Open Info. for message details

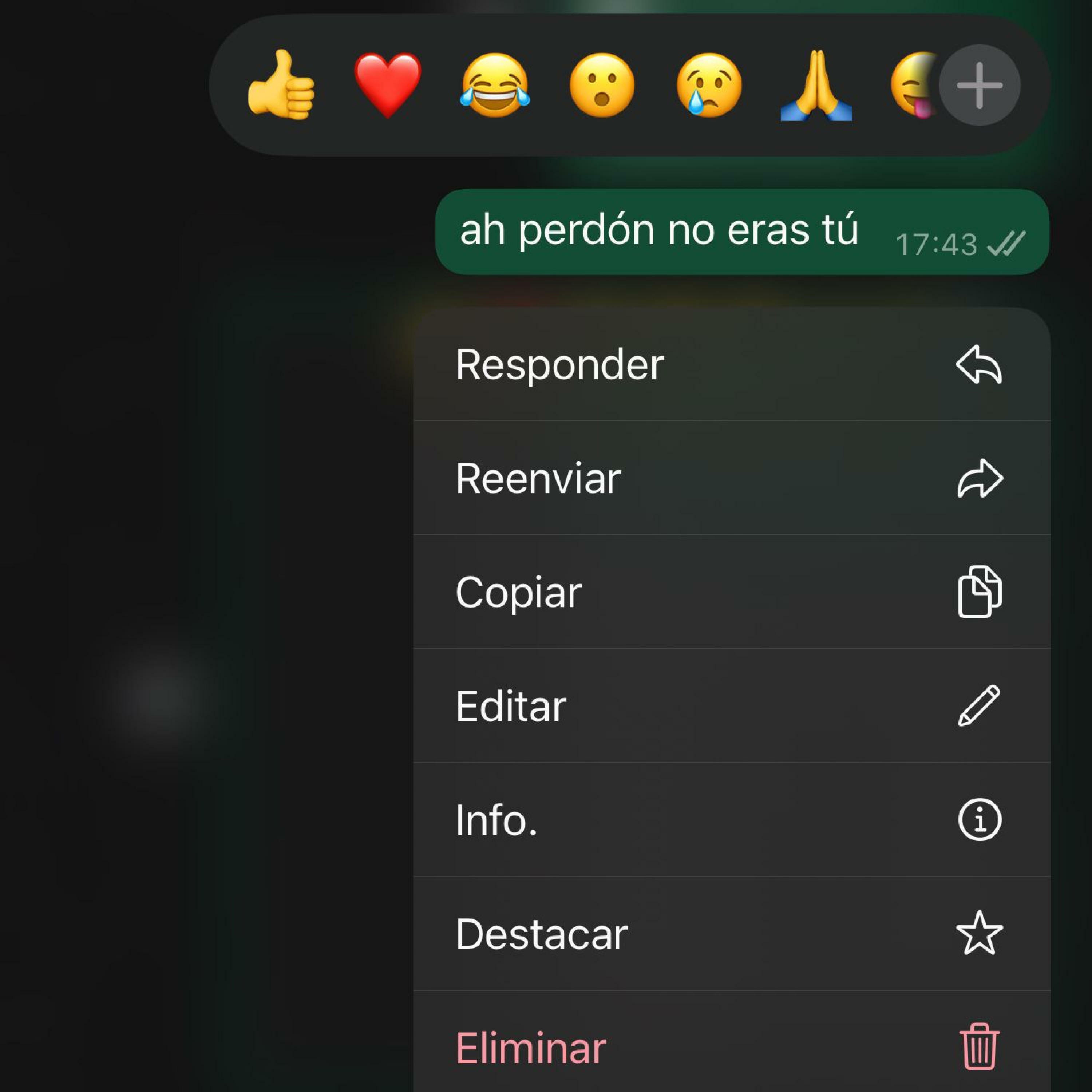tap(731, 820)
